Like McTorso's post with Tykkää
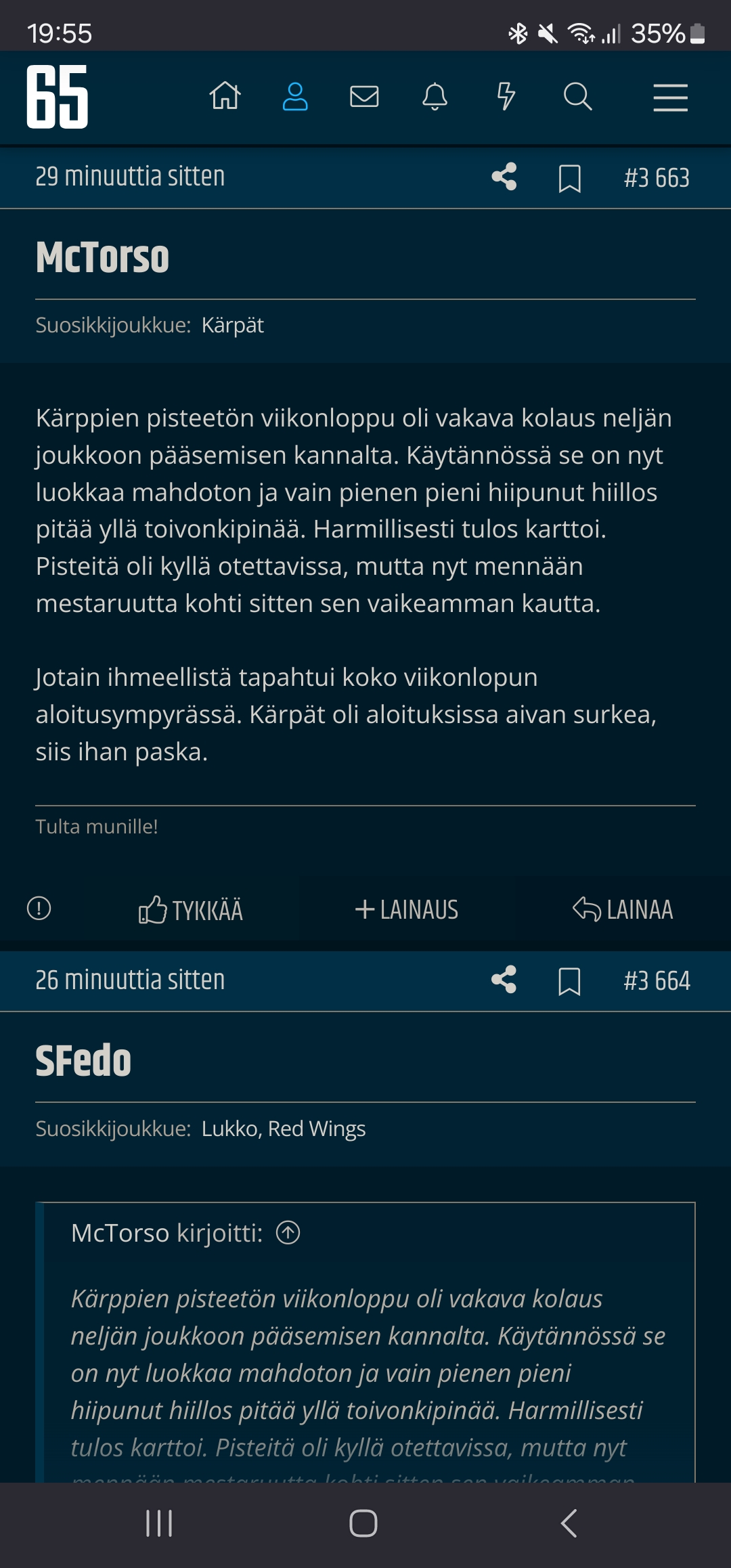The image size is (731, 1568). coord(191,910)
